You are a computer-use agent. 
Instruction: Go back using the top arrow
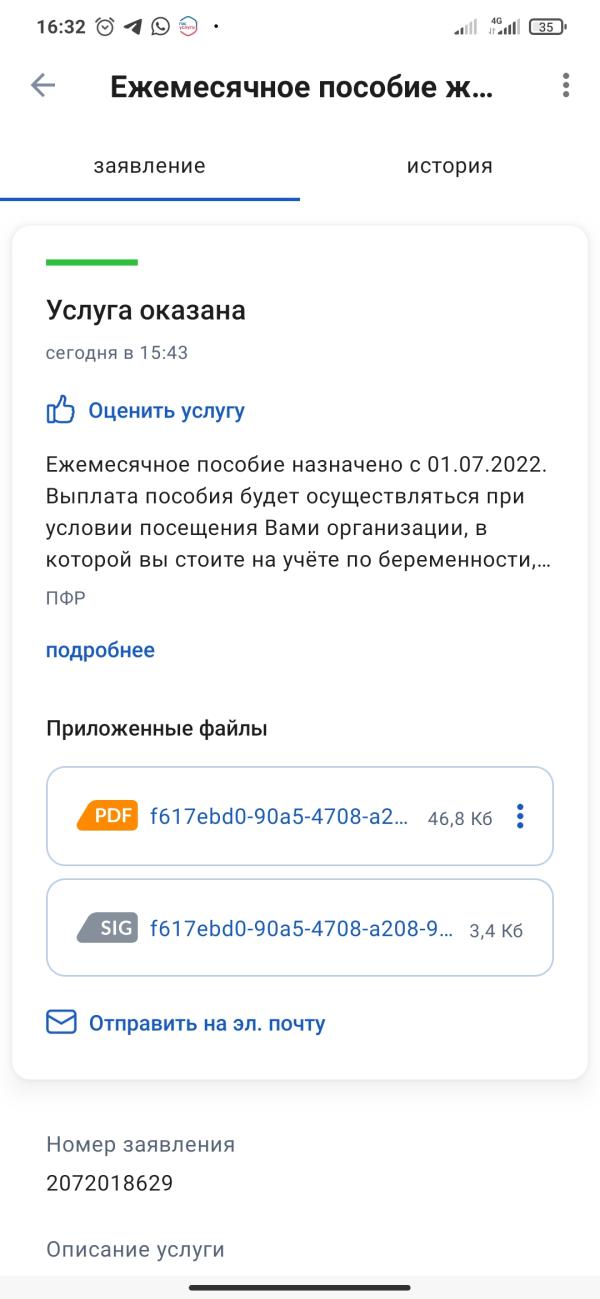pyautogui.click(x=43, y=85)
